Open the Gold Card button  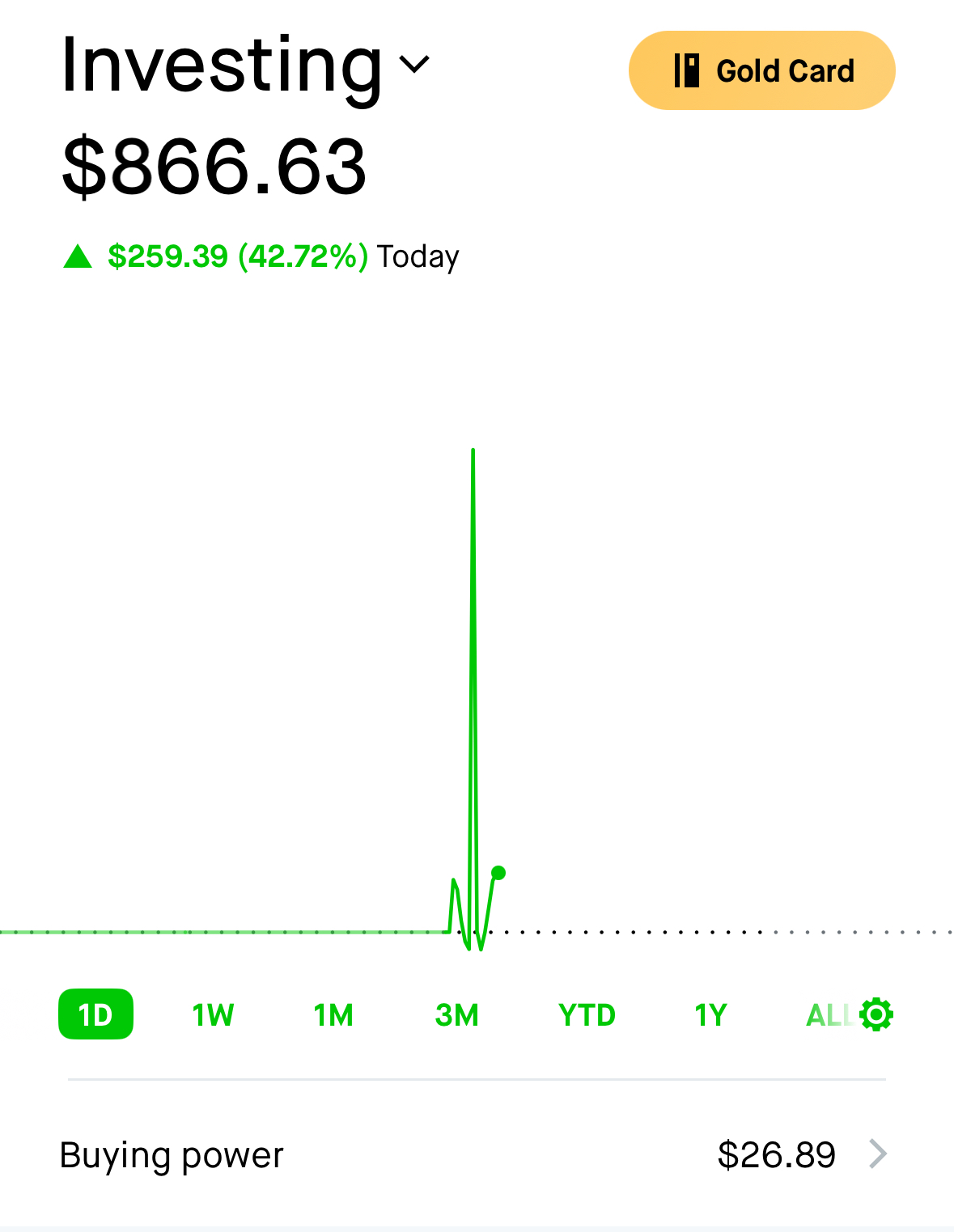761,70
